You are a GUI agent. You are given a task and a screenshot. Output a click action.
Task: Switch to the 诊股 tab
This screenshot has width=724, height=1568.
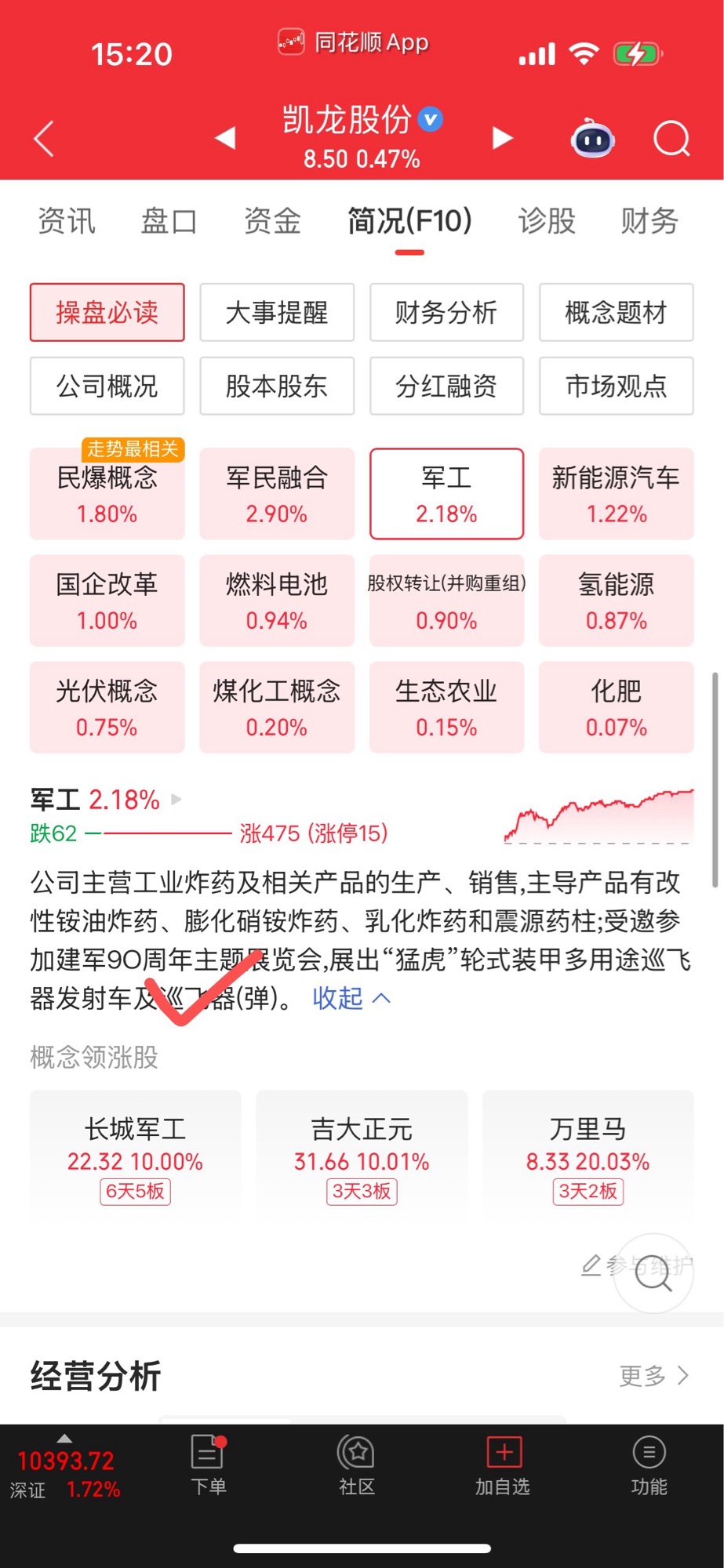pos(547,221)
